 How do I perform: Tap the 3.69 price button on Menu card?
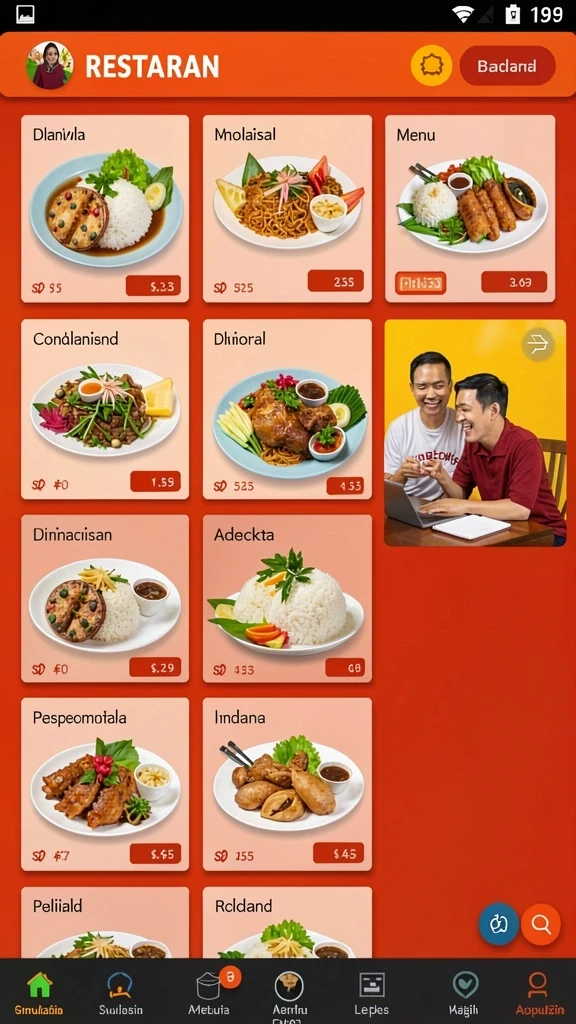pos(514,282)
